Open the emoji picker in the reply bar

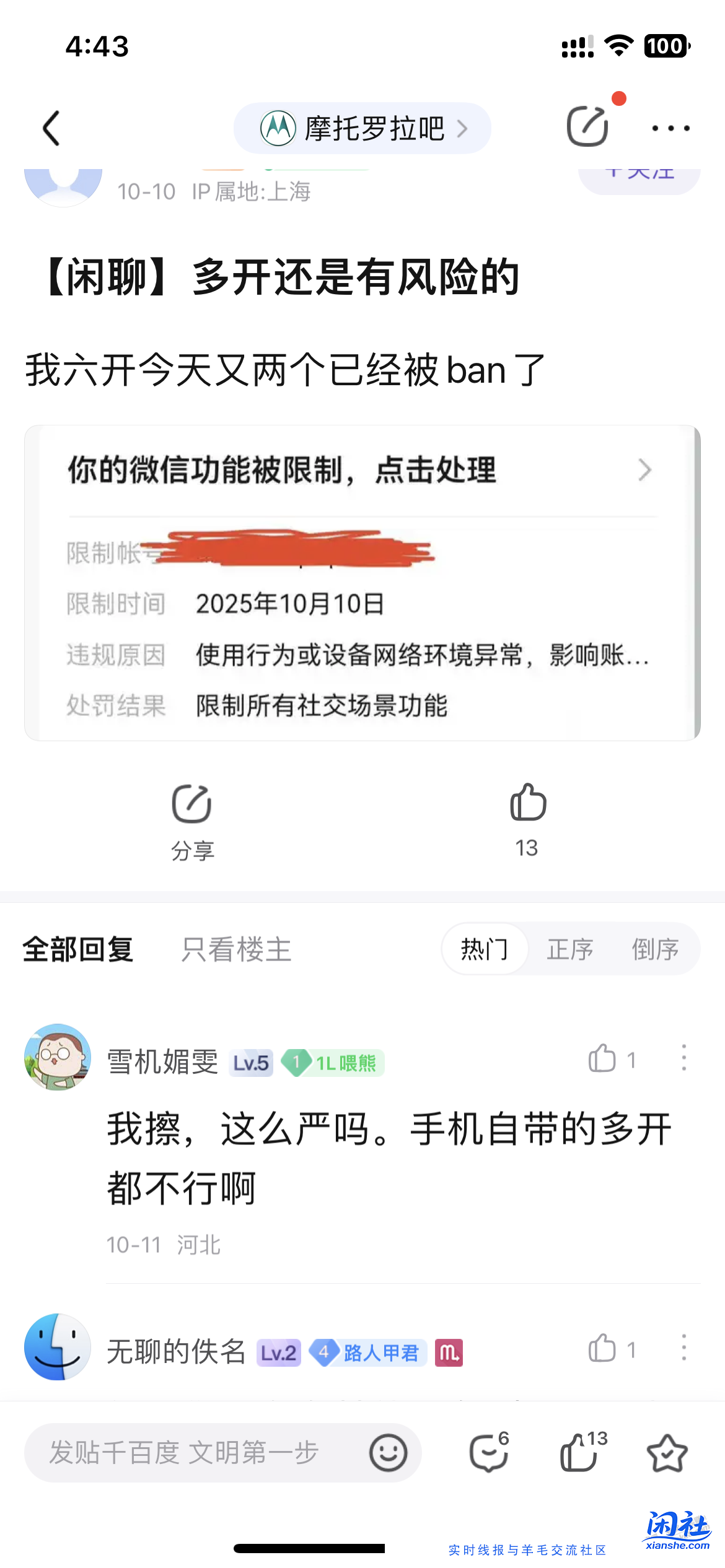(x=387, y=1452)
